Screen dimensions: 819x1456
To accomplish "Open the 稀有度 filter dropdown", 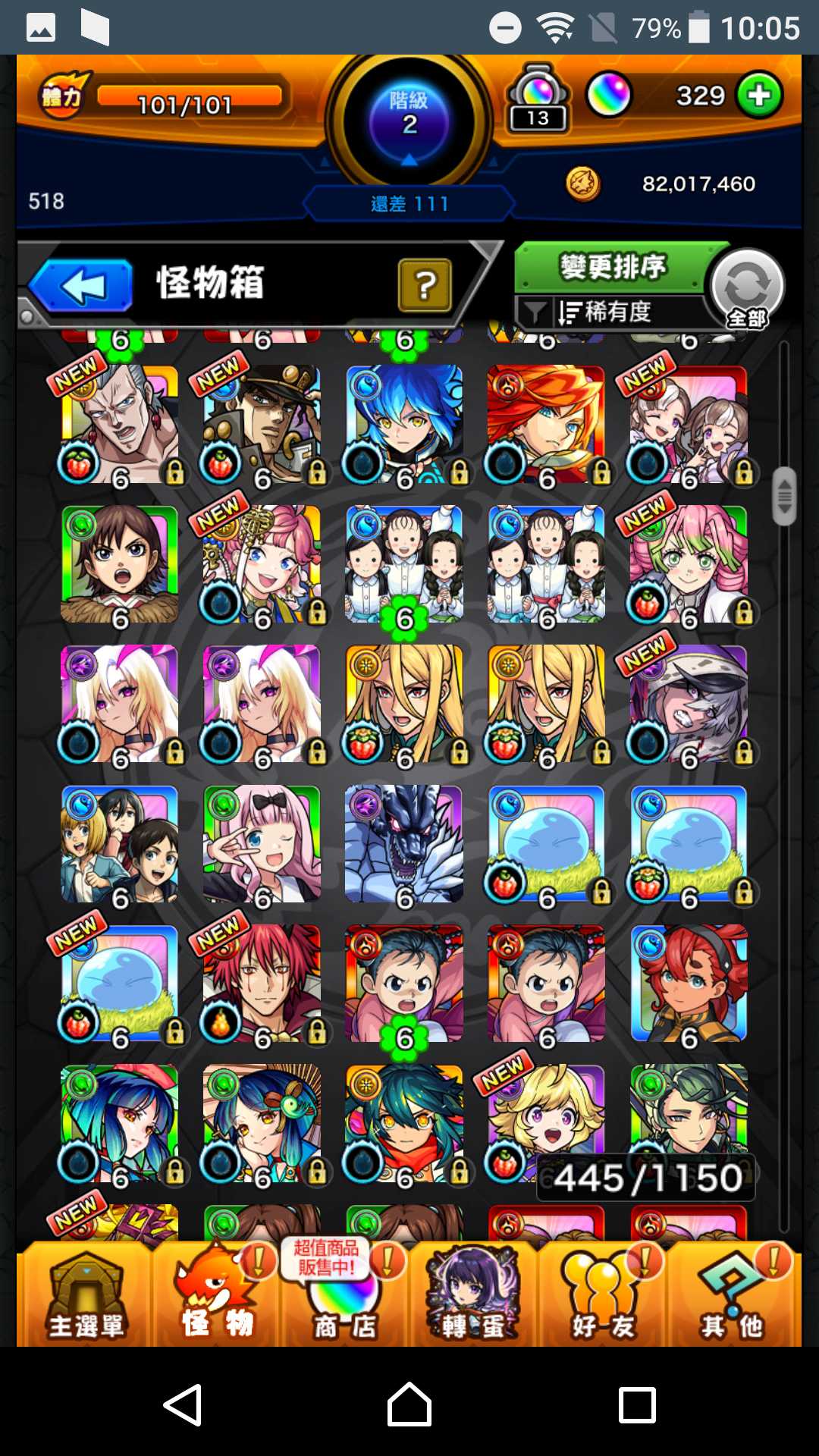I will tap(607, 312).
